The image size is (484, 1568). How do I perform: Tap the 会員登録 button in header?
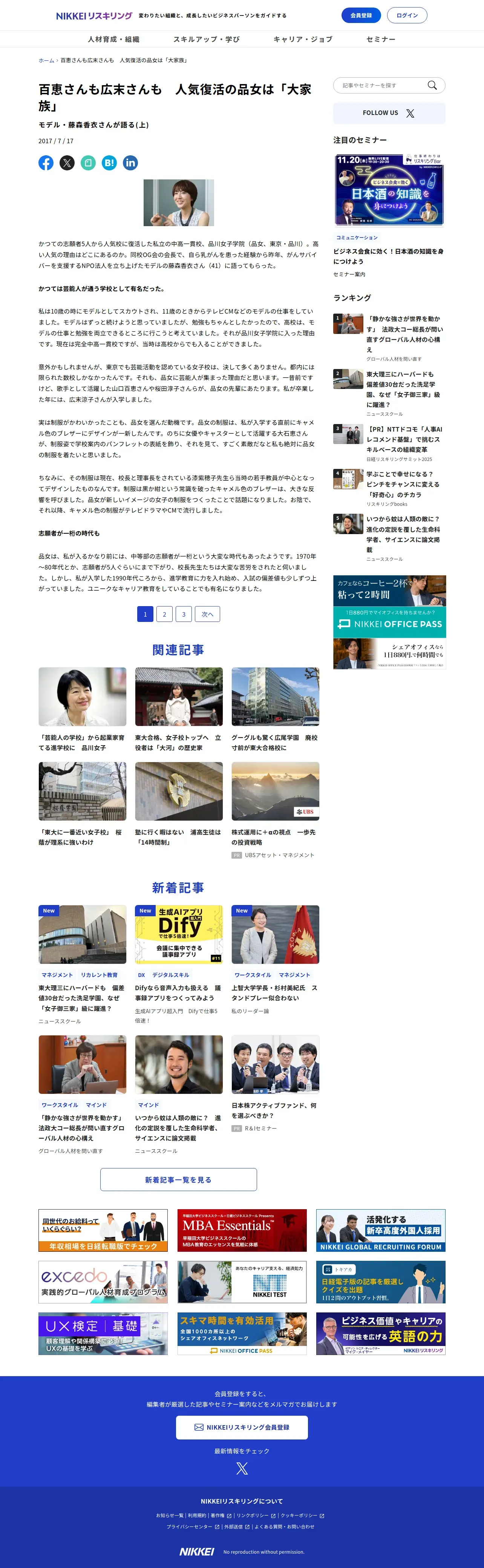pyautogui.click(x=360, y=15)
